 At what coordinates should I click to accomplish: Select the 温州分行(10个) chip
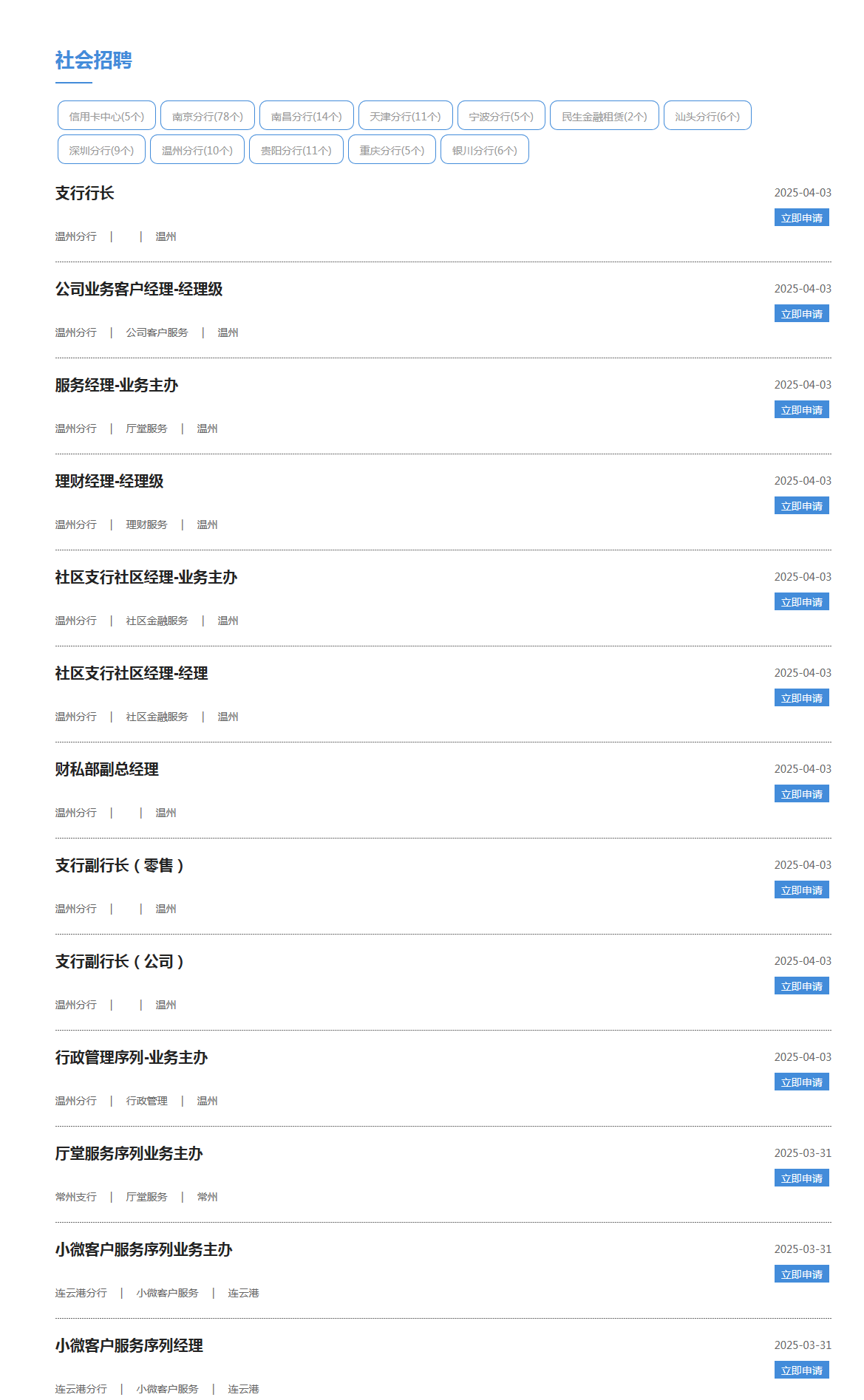[x=197, y=150]
